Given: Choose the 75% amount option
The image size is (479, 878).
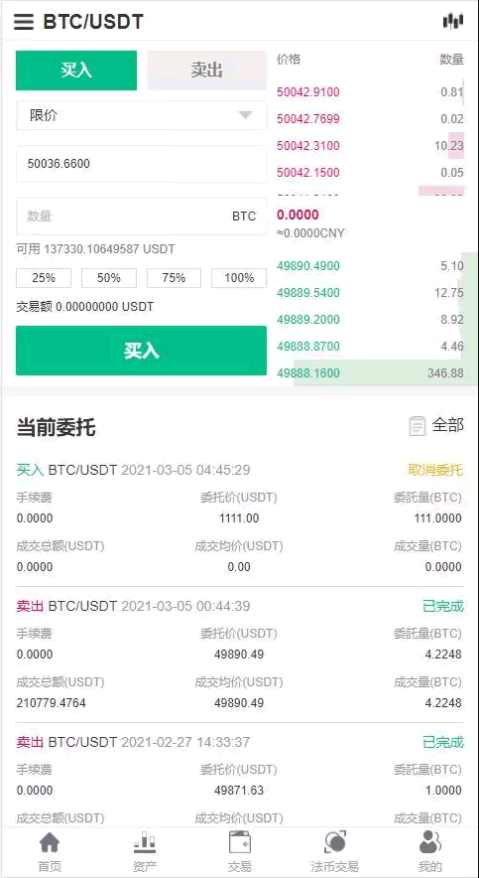Looking at the screenshot, I should point(174,278).
